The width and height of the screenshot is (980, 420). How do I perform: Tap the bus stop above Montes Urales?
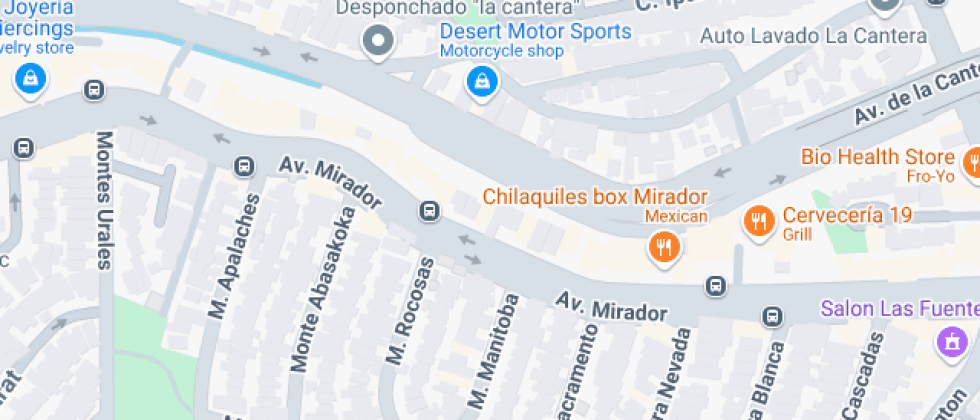(94, 90)
